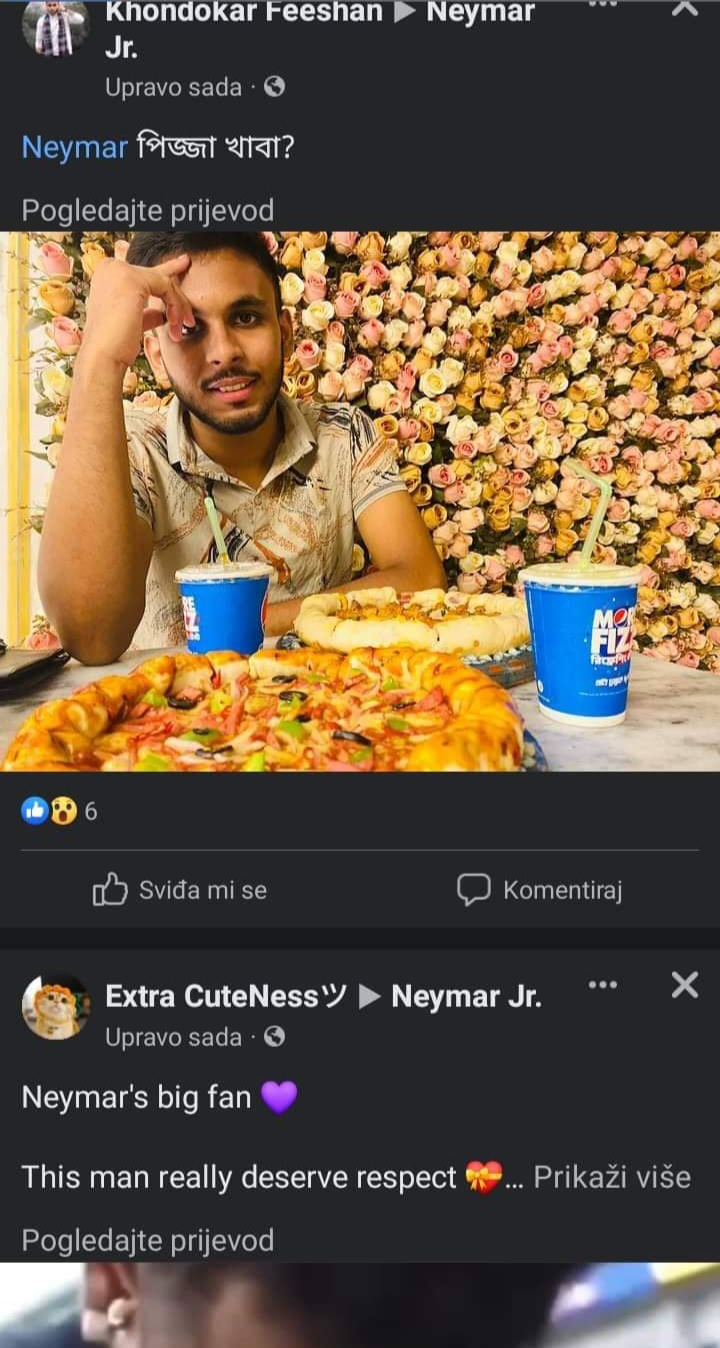The height and width of the screenshot is (1348, 720).
Task: Open overflow menu on Extra CuteNess post
Action: pos(603,985)
